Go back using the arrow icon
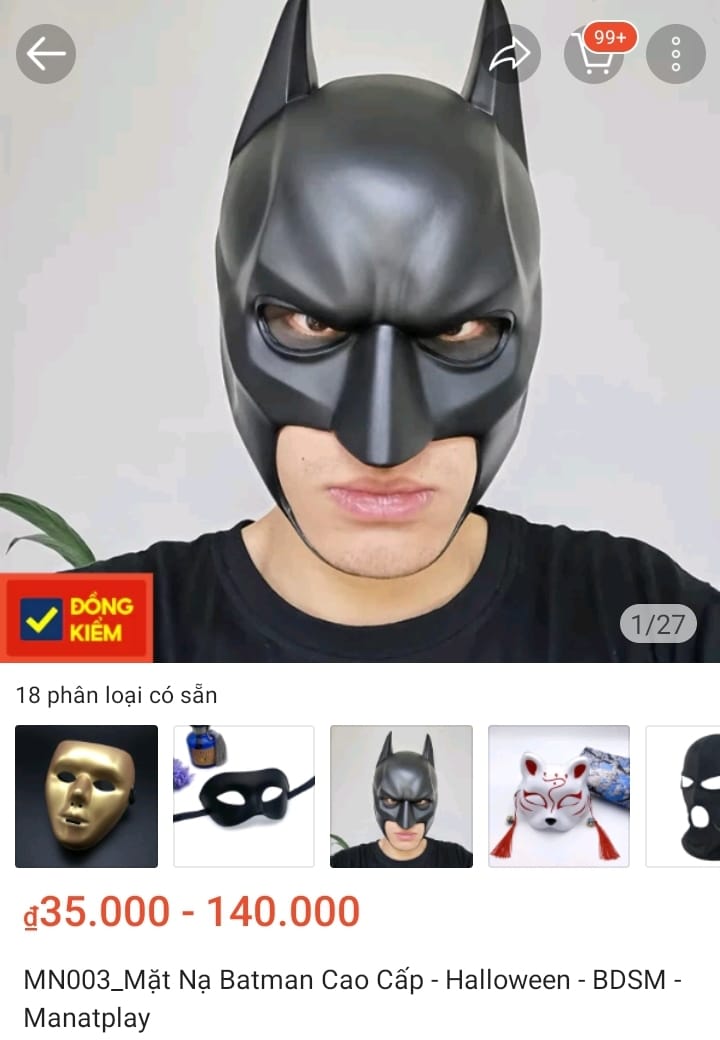Screen dimensions: 720x1040 click(46, 54)
